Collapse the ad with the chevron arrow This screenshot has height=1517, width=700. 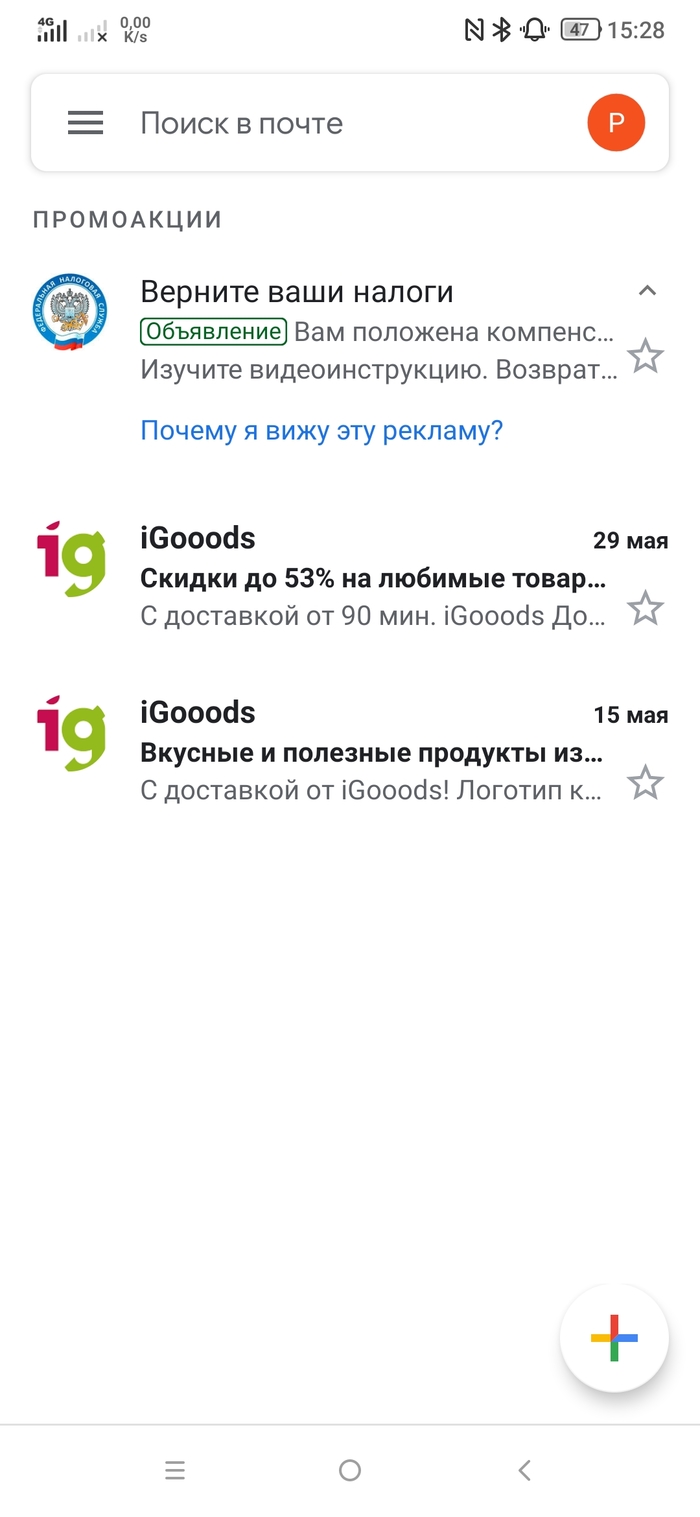pyautogui.click(x=647, y=291)
